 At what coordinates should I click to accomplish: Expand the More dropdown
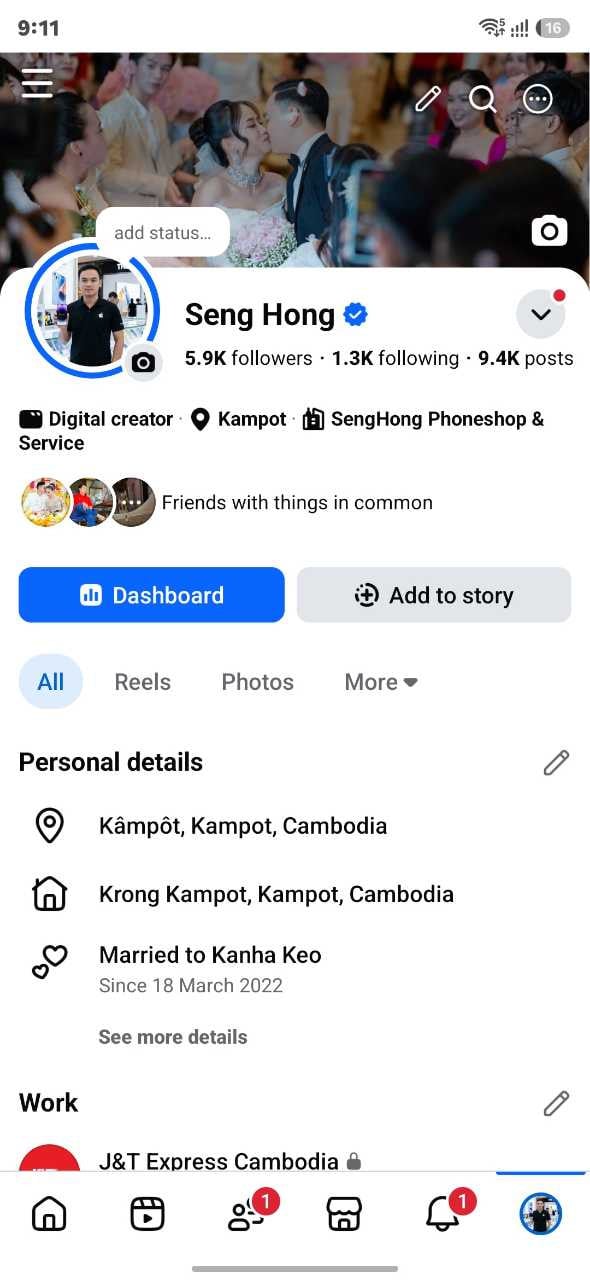coord(381,682)
